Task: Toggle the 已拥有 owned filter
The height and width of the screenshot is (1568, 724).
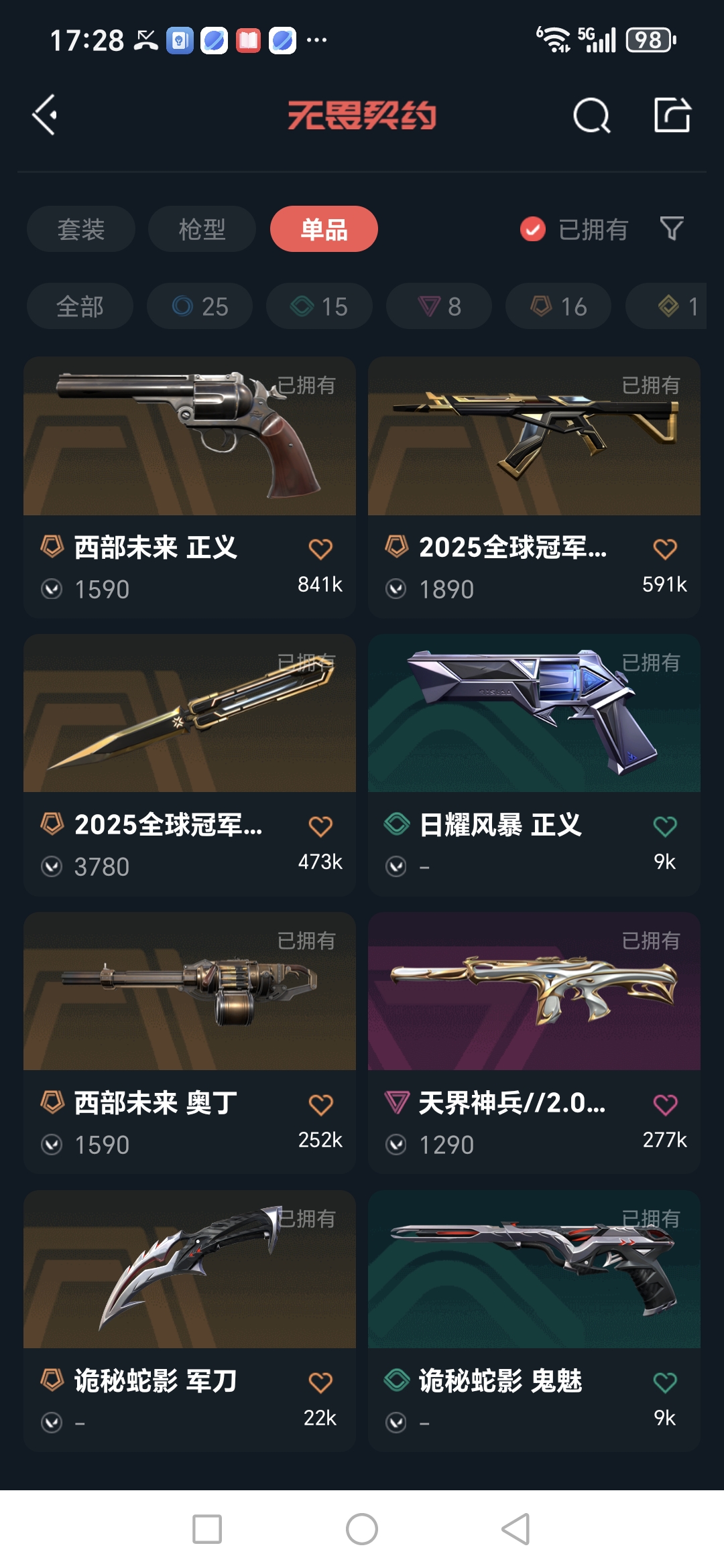Action: (575, 229)
